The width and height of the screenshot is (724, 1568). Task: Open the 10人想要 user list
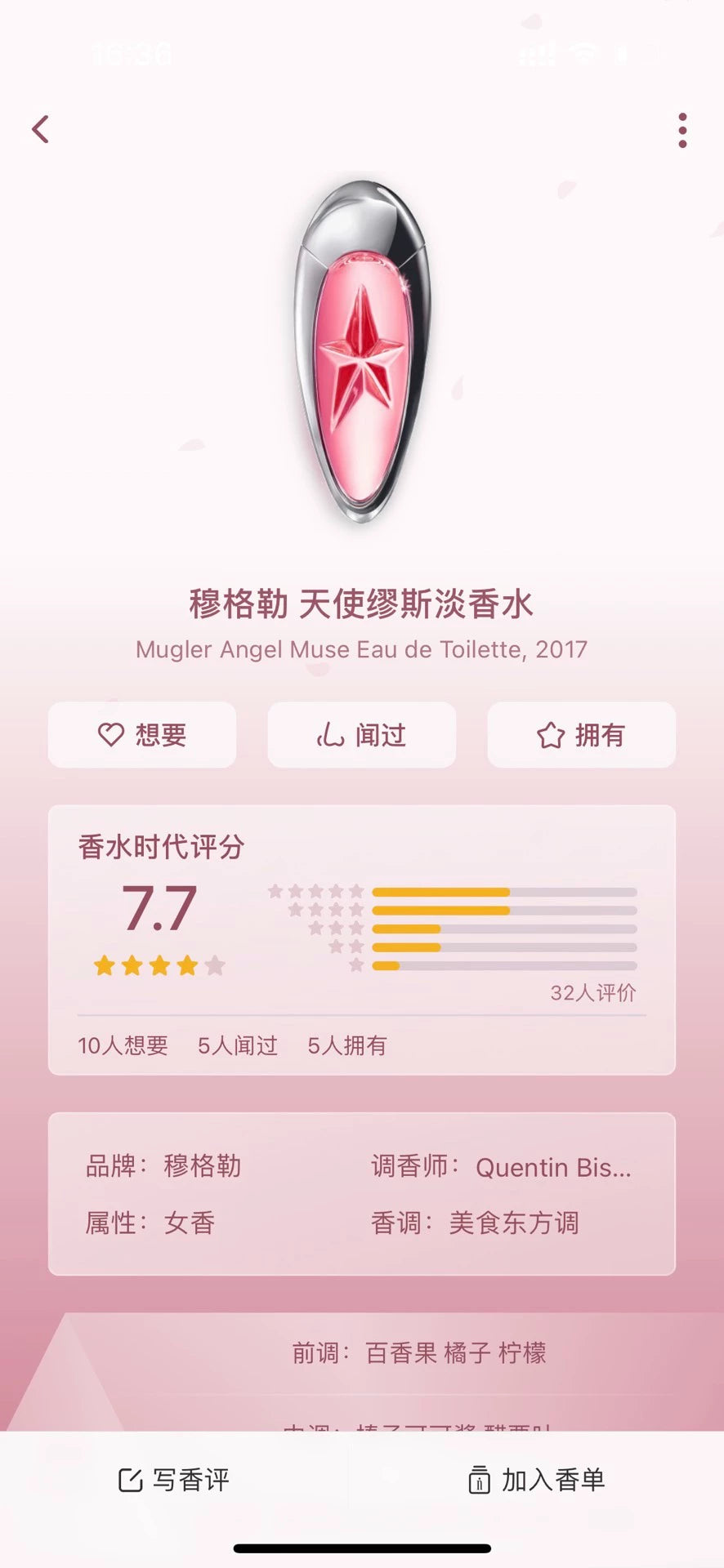pos(123,1045)
